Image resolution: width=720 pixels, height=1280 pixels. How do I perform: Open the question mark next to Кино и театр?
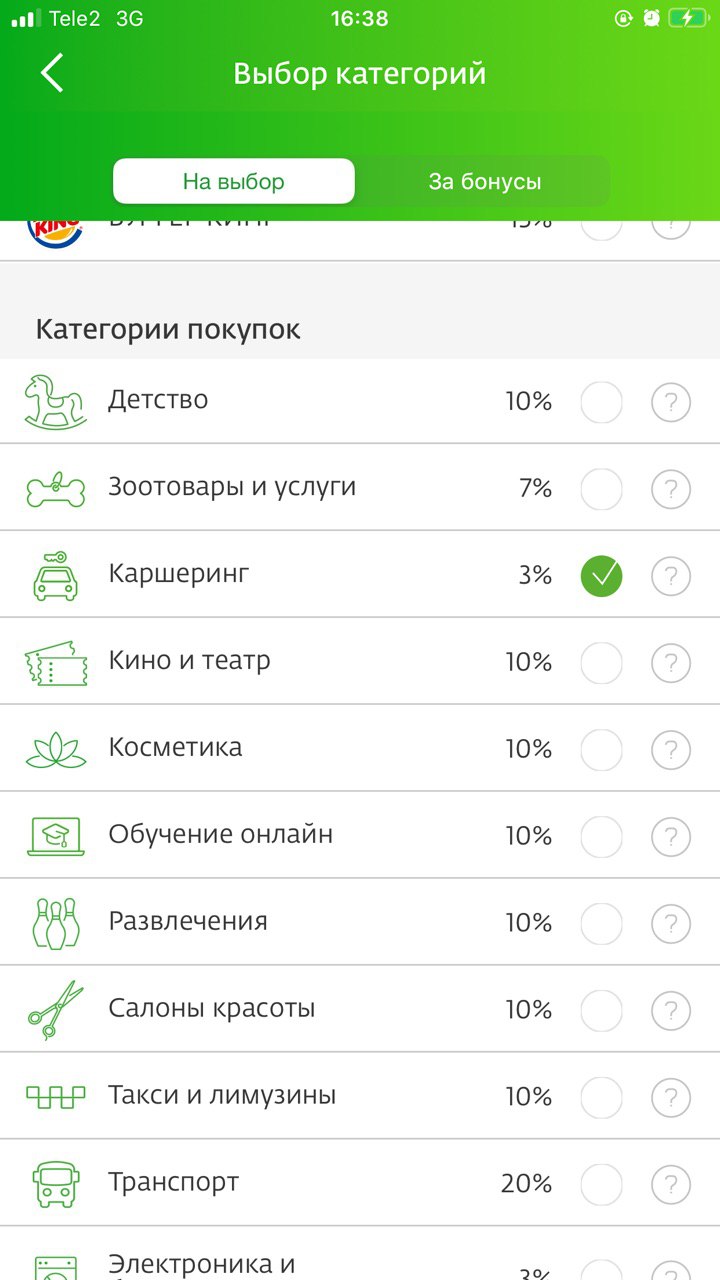coord(671,663)
